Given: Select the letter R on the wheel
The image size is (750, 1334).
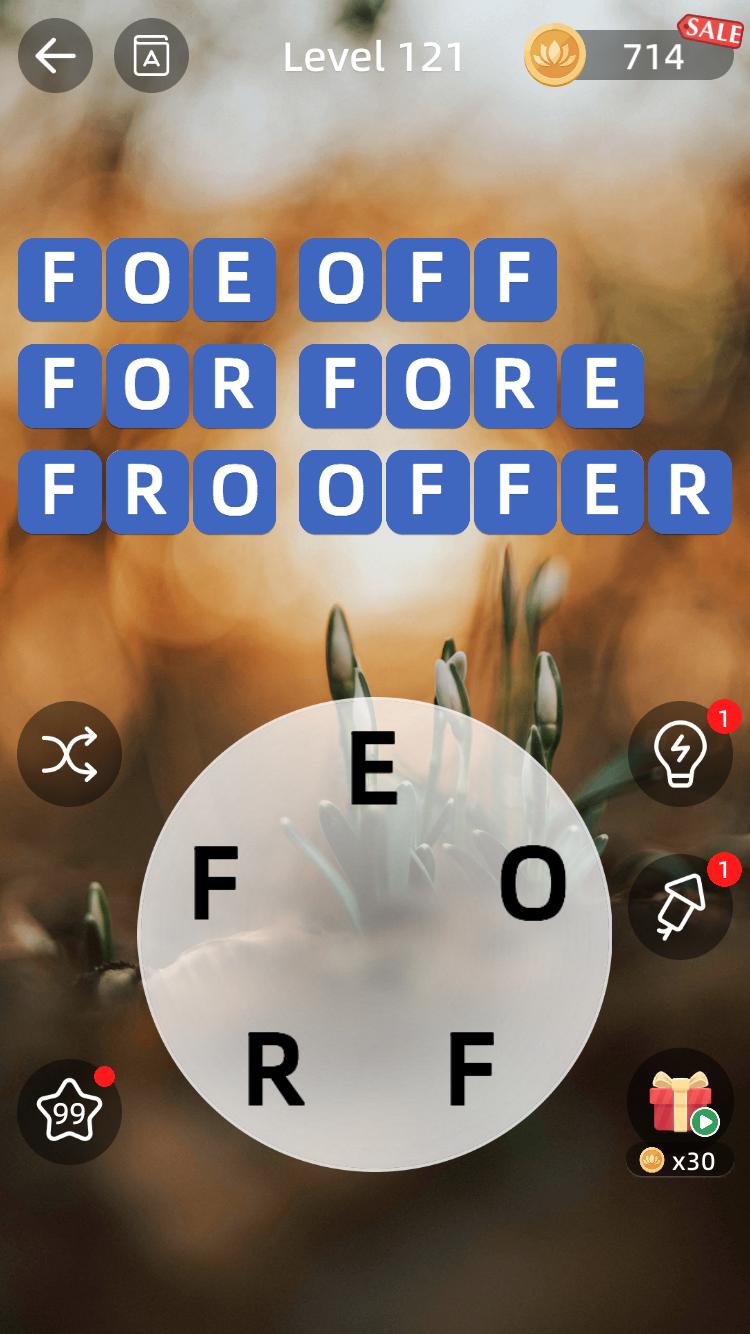Looking at the screenshot, I should click(274, 1070).
